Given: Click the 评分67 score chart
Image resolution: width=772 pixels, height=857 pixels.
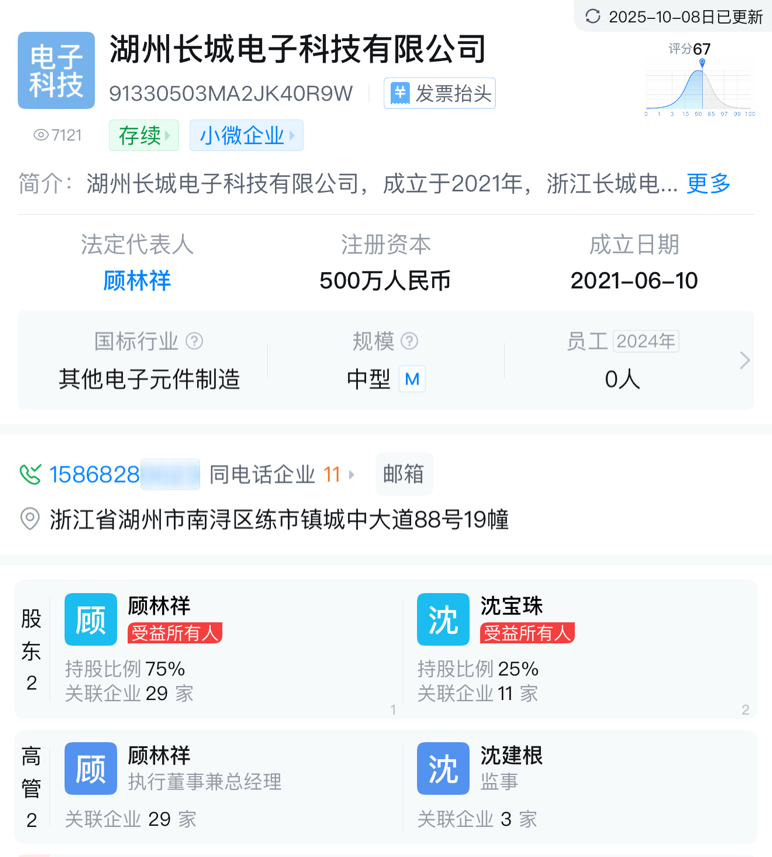Looking at the screenshot, I should click(x=698, y=80).
